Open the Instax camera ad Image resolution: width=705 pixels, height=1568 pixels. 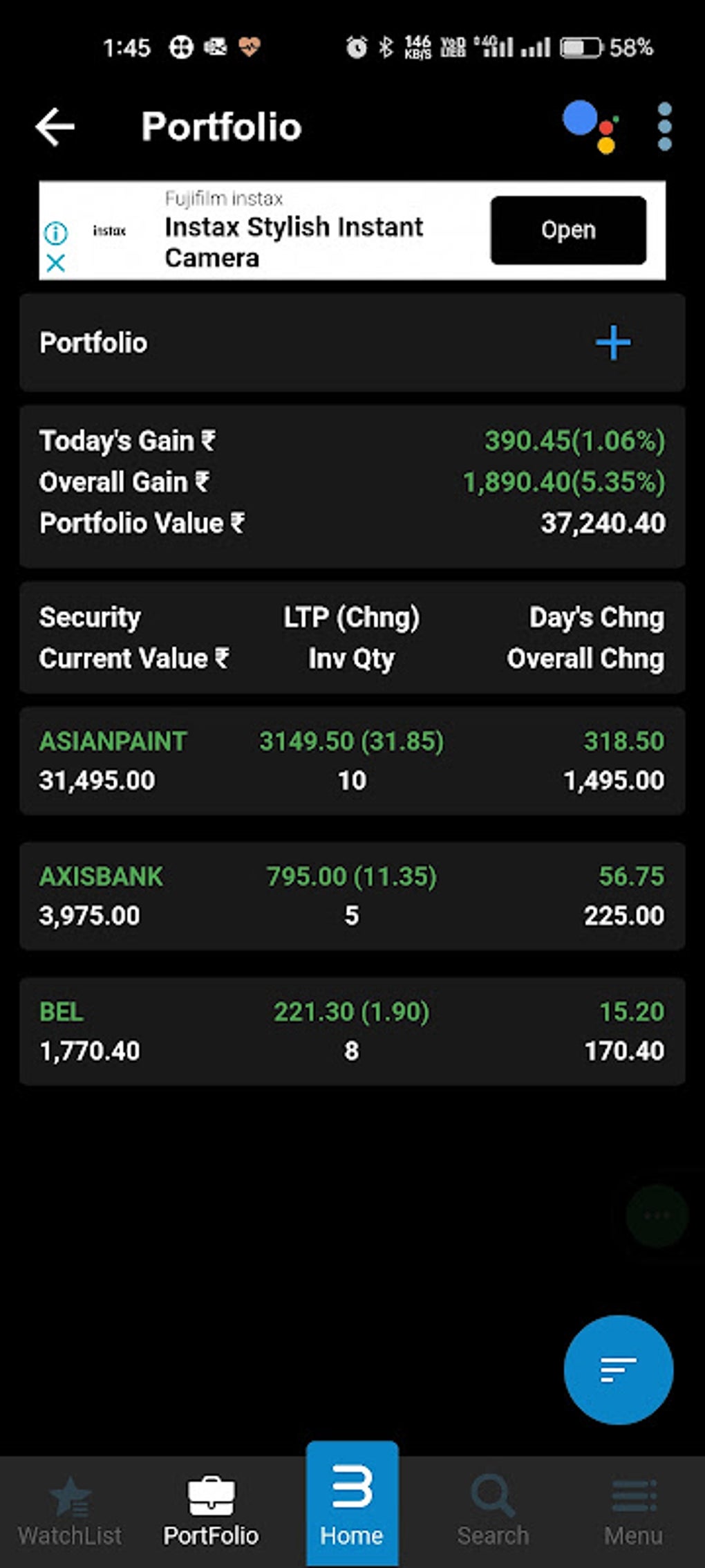pos(567,230)
